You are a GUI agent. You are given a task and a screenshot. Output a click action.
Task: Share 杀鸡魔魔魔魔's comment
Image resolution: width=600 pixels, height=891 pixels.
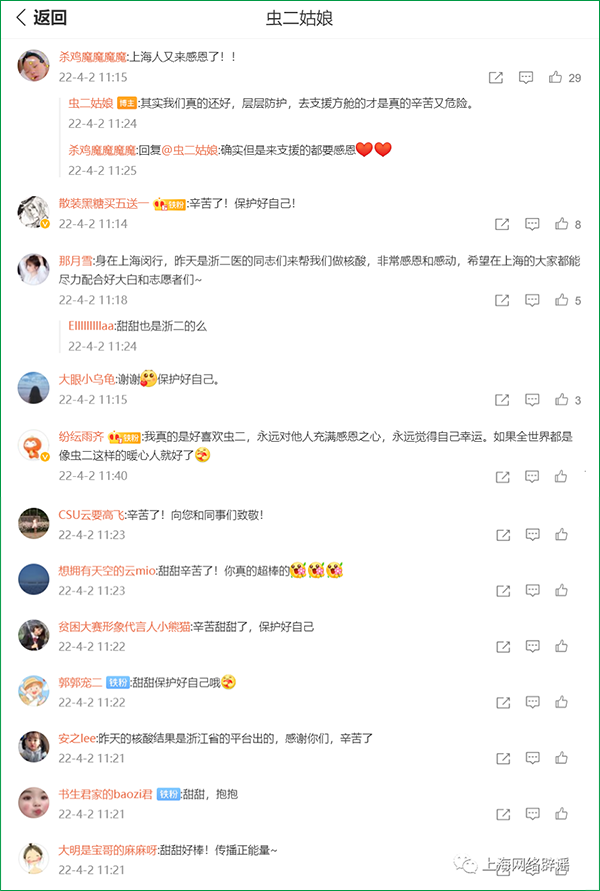click(x=496, y=78)
